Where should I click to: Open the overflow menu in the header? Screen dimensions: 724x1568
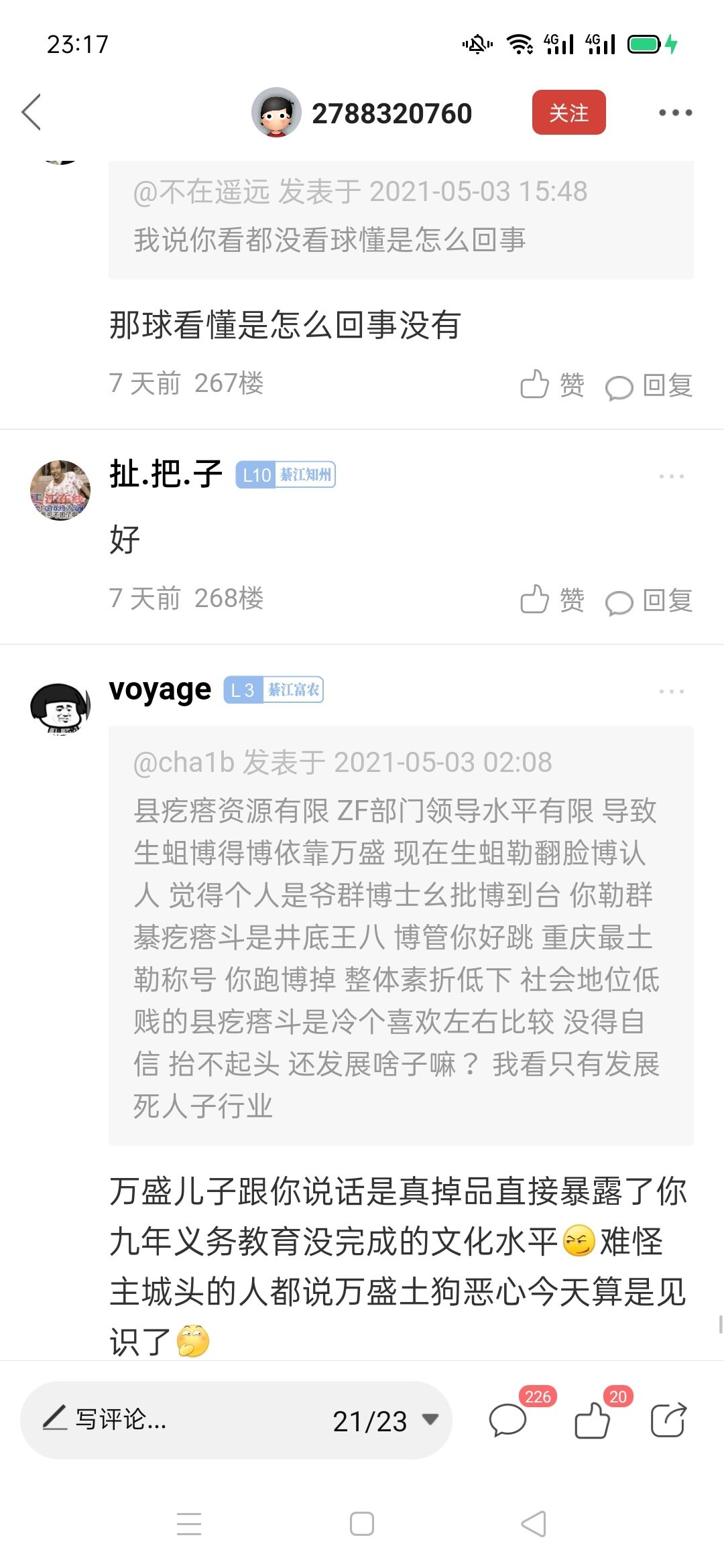tap(674, 113)
